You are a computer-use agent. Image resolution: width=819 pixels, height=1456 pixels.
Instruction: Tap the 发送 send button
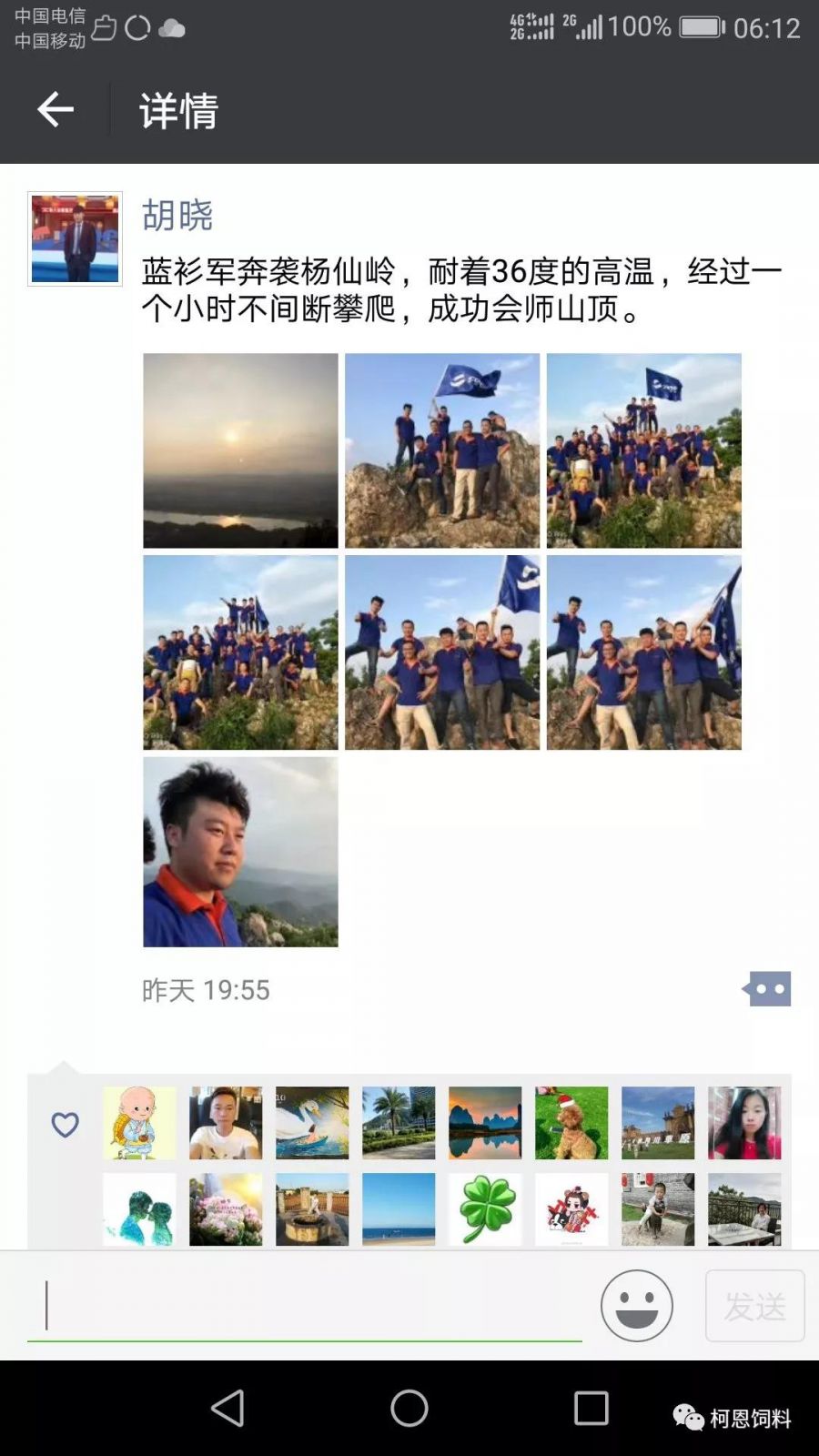[x=754, y=1306]
